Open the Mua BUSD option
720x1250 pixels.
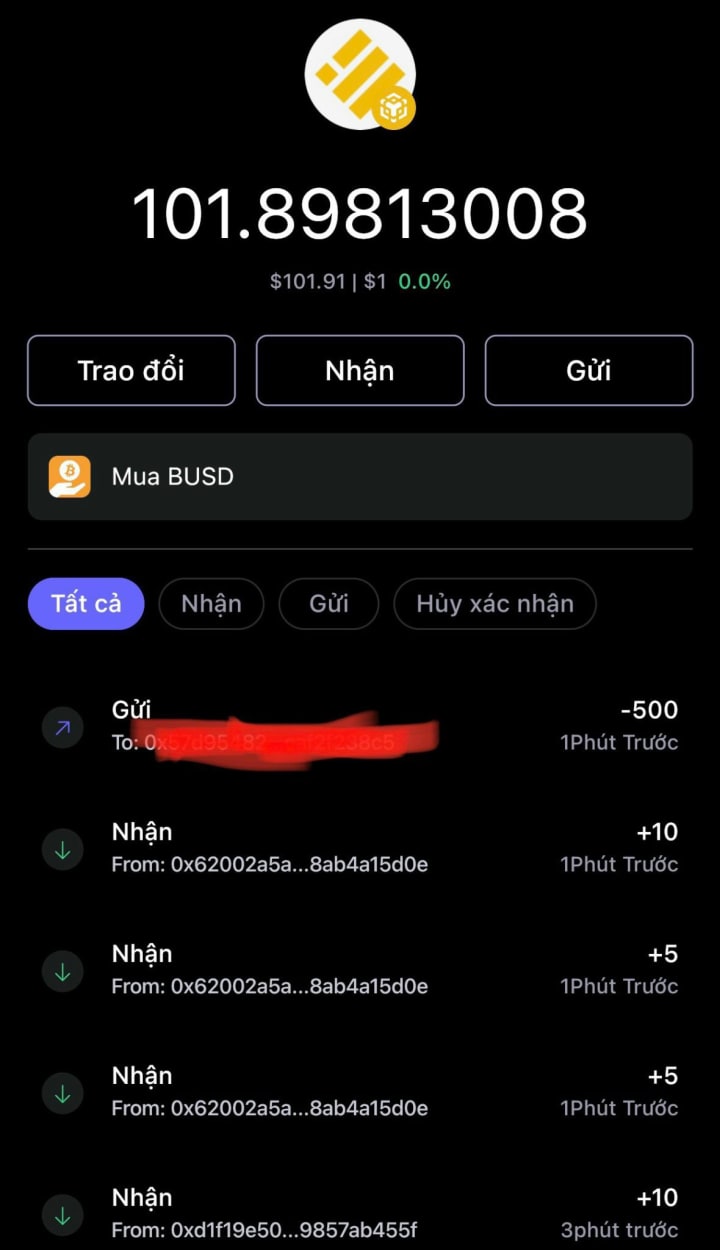click(360, 476)
